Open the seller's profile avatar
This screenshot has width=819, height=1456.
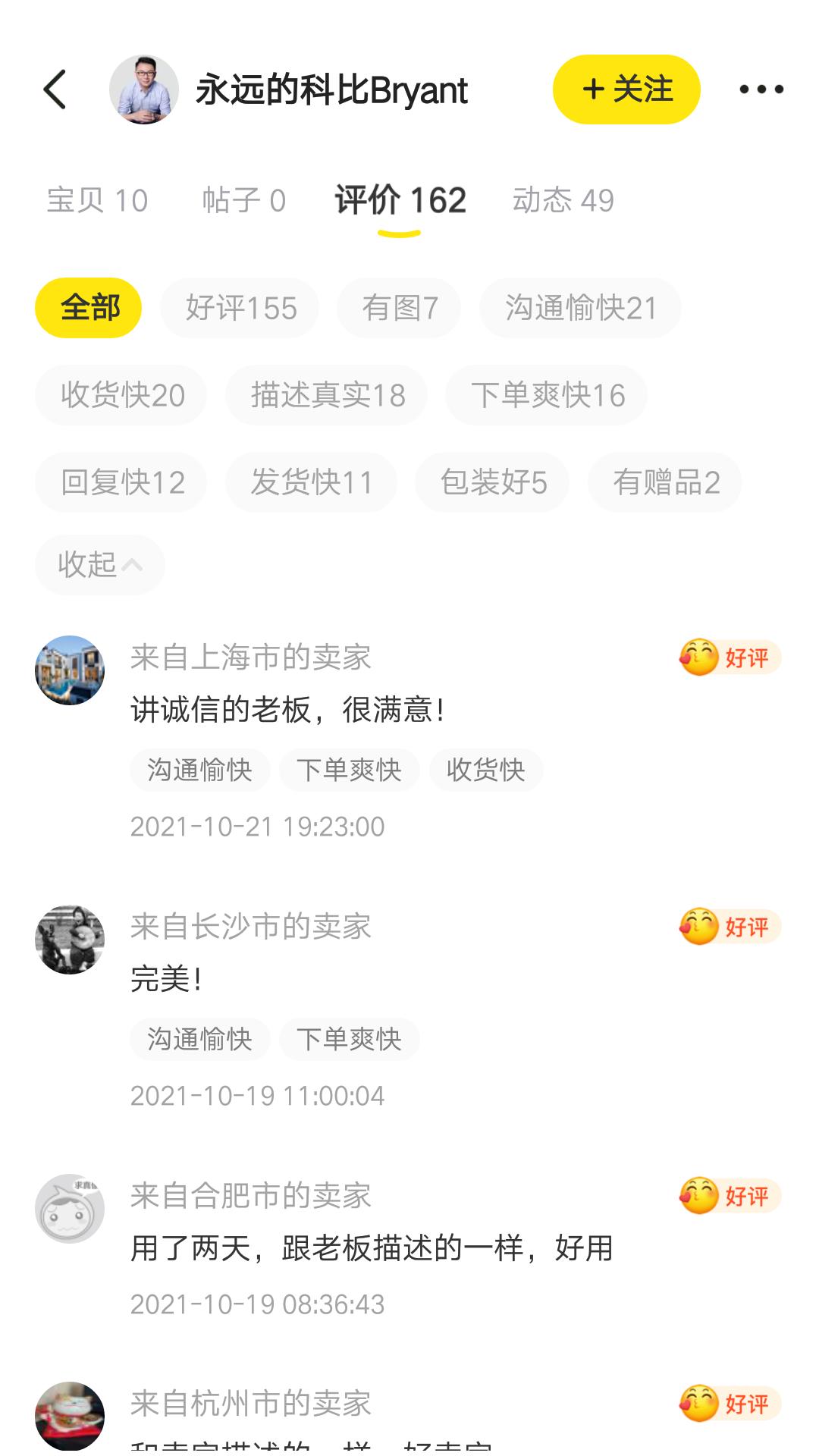click(x=144, y=91)
